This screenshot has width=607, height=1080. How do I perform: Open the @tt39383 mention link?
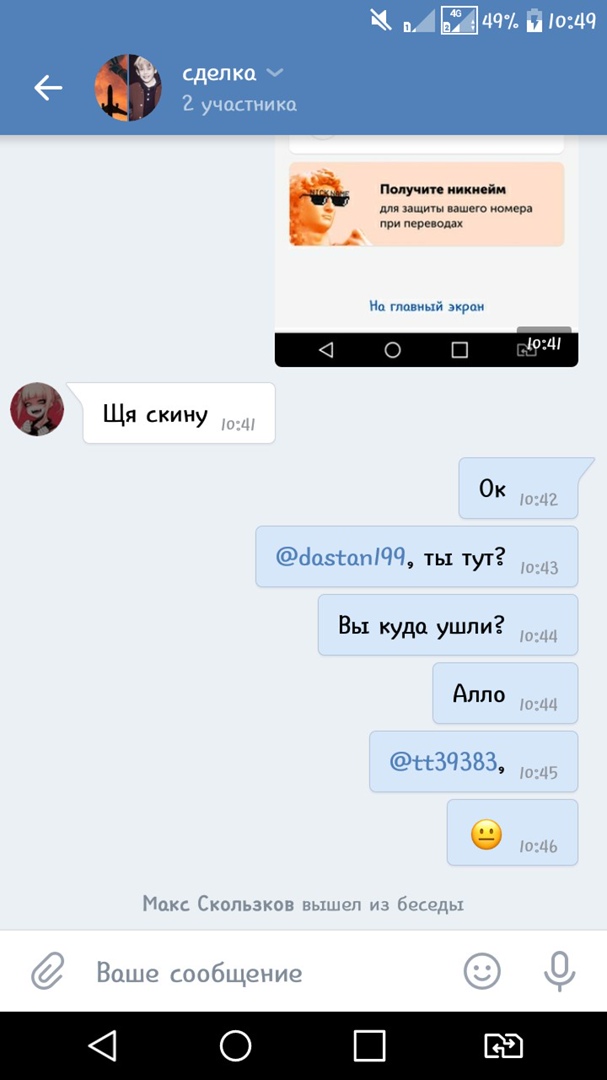[443, 761]
